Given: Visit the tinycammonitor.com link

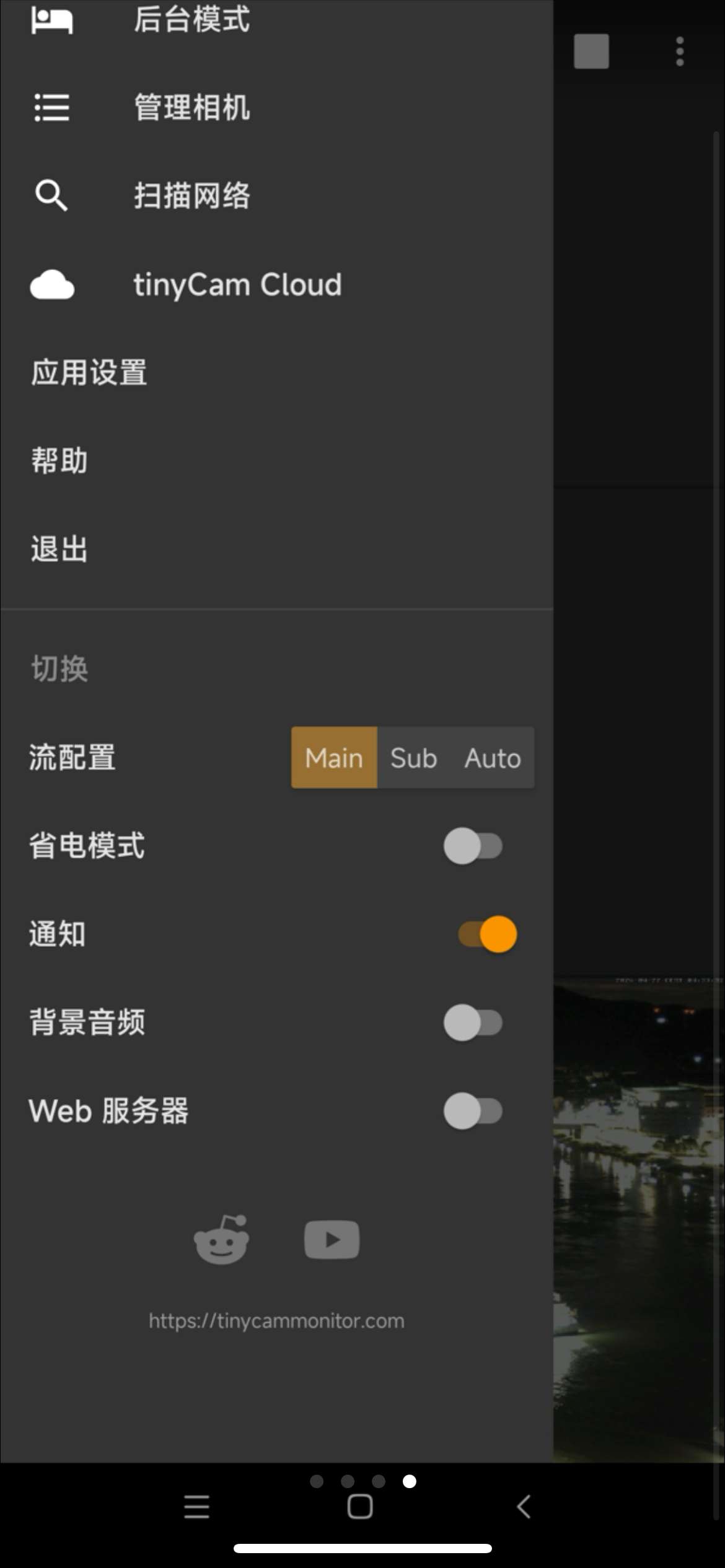Looking at the screenshot, I should [x=276, y=1321].
